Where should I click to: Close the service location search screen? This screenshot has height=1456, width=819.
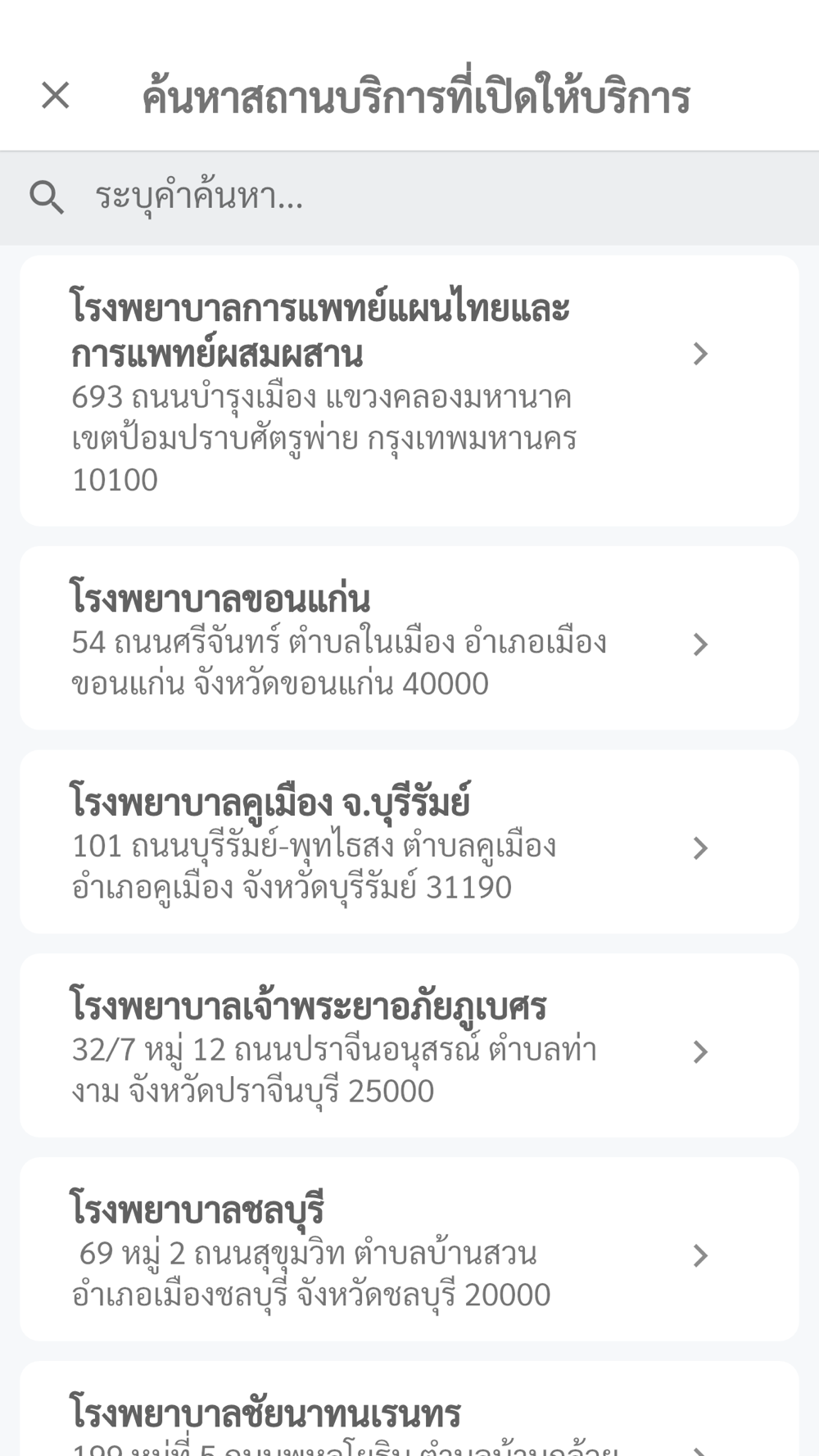pos(56,96)
